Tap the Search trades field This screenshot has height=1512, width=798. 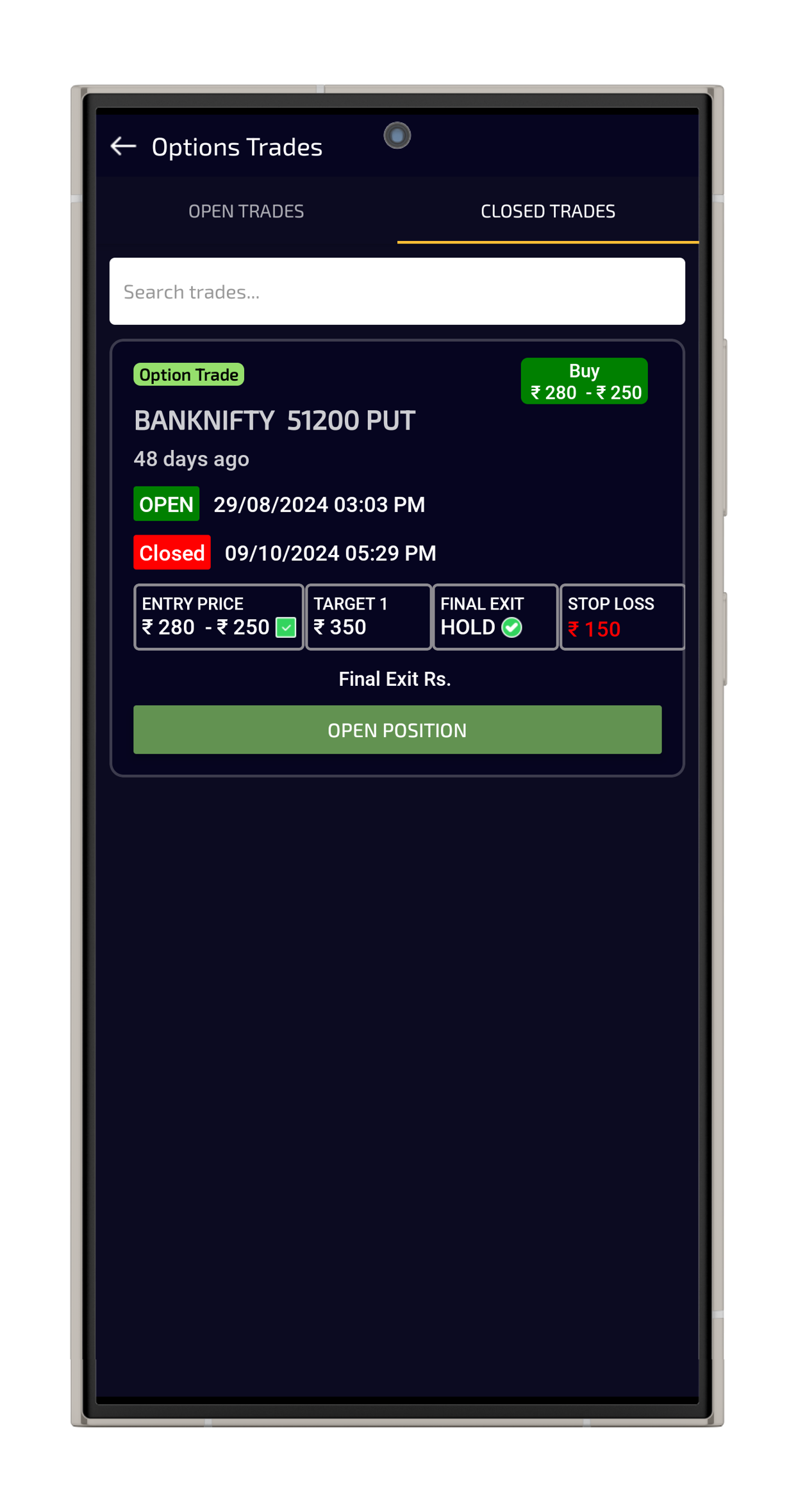397,292
